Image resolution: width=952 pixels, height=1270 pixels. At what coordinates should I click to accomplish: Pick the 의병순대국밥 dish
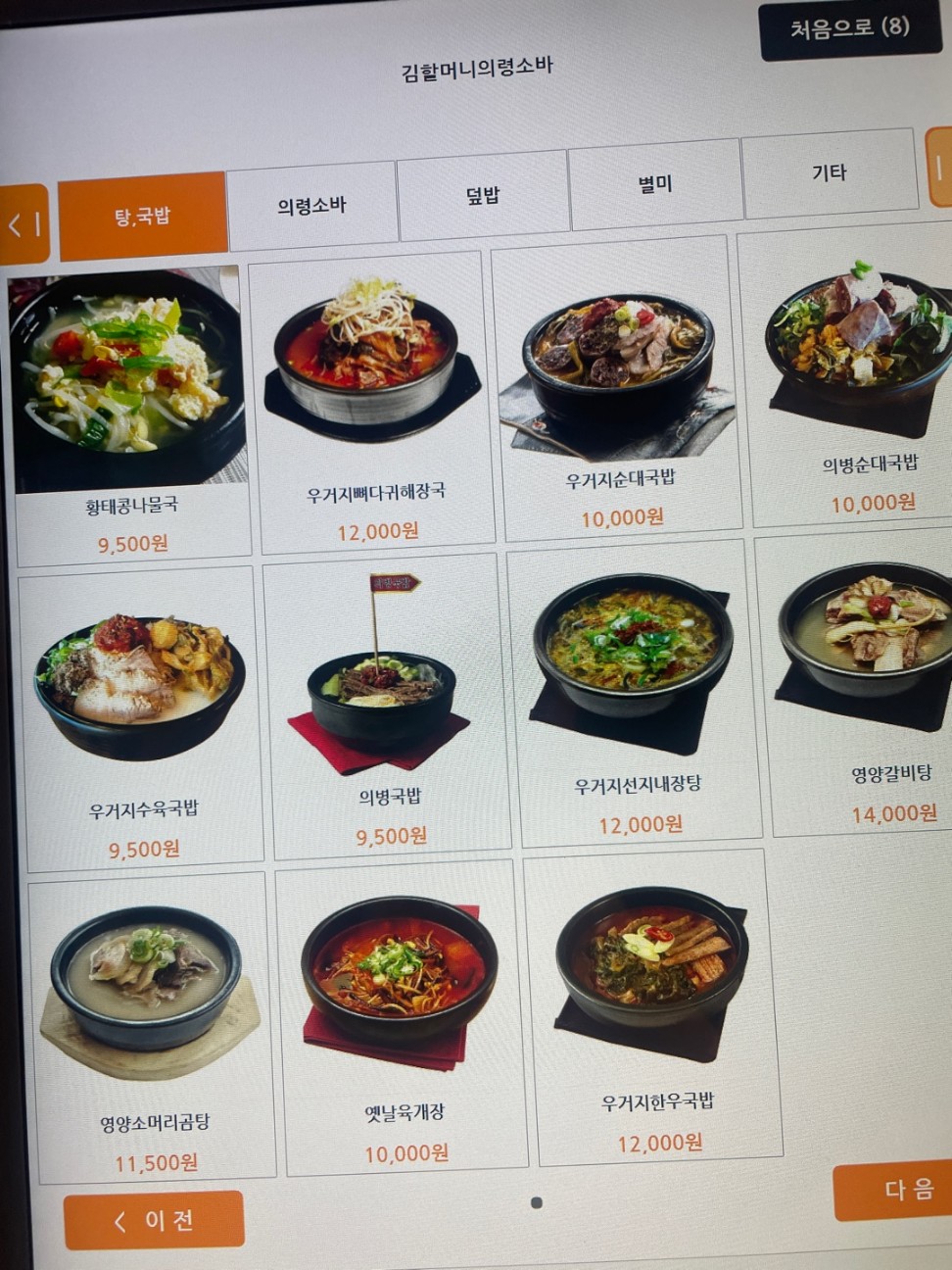point(862,377)
